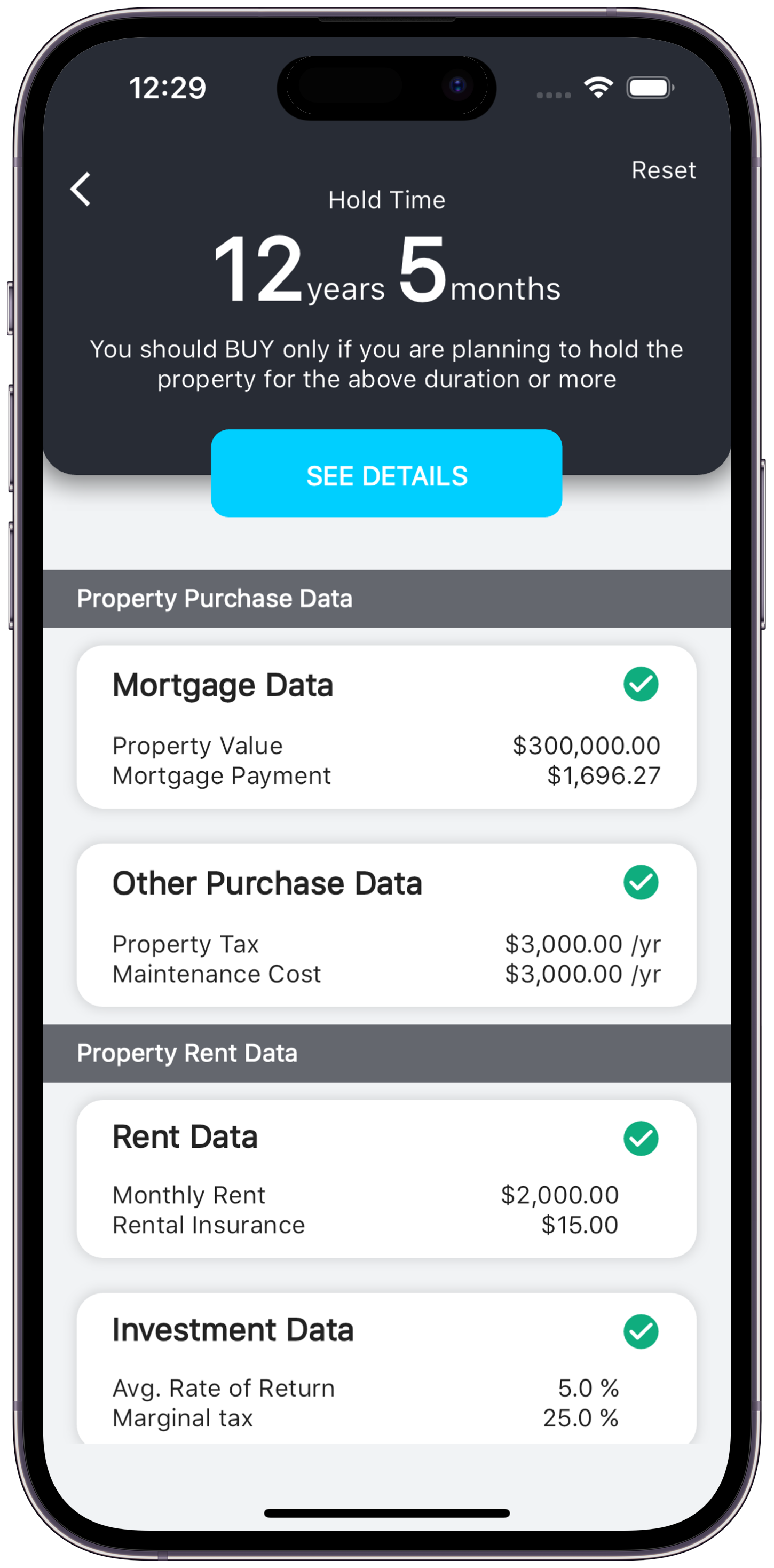Open the Other Purchase Data card
This screenshot has width=774, height=1568.
[x=386, y=924]
